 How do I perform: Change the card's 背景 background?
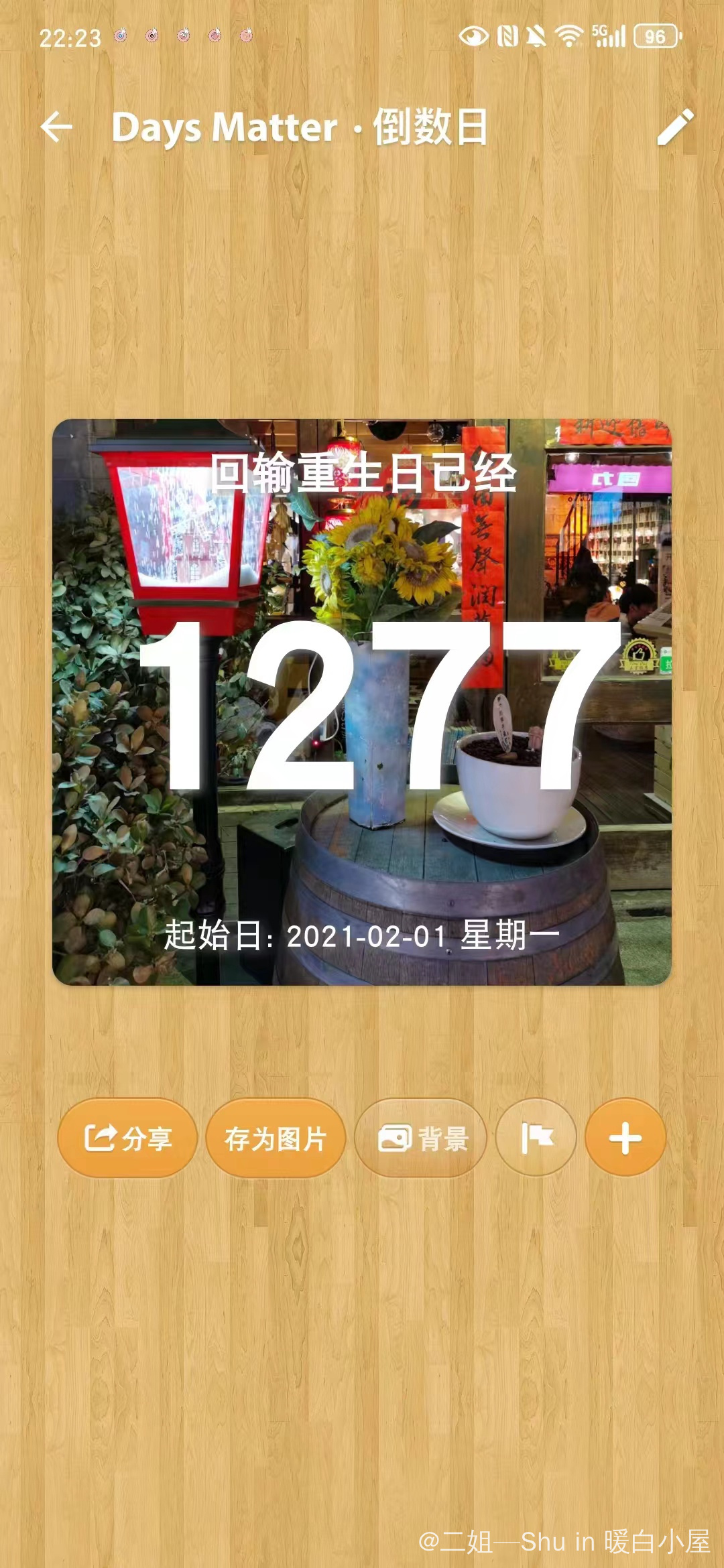pos(420,1138)
